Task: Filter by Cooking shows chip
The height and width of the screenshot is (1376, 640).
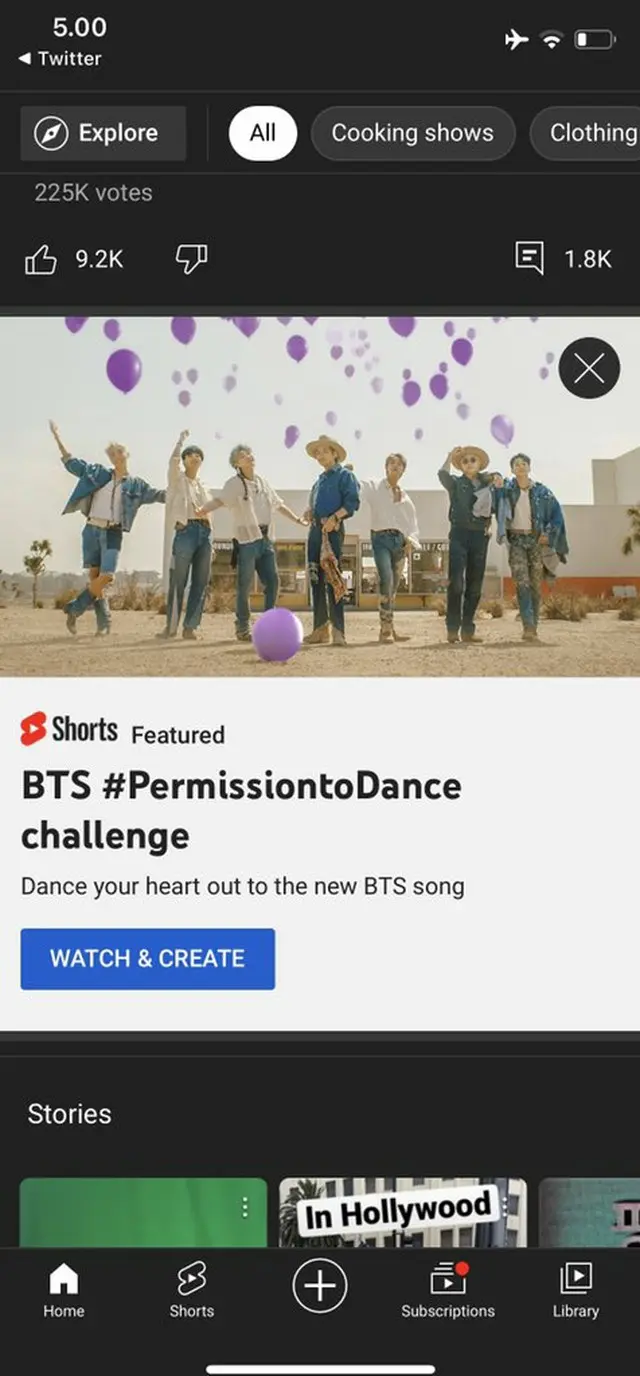Action: tap(412, 133)
